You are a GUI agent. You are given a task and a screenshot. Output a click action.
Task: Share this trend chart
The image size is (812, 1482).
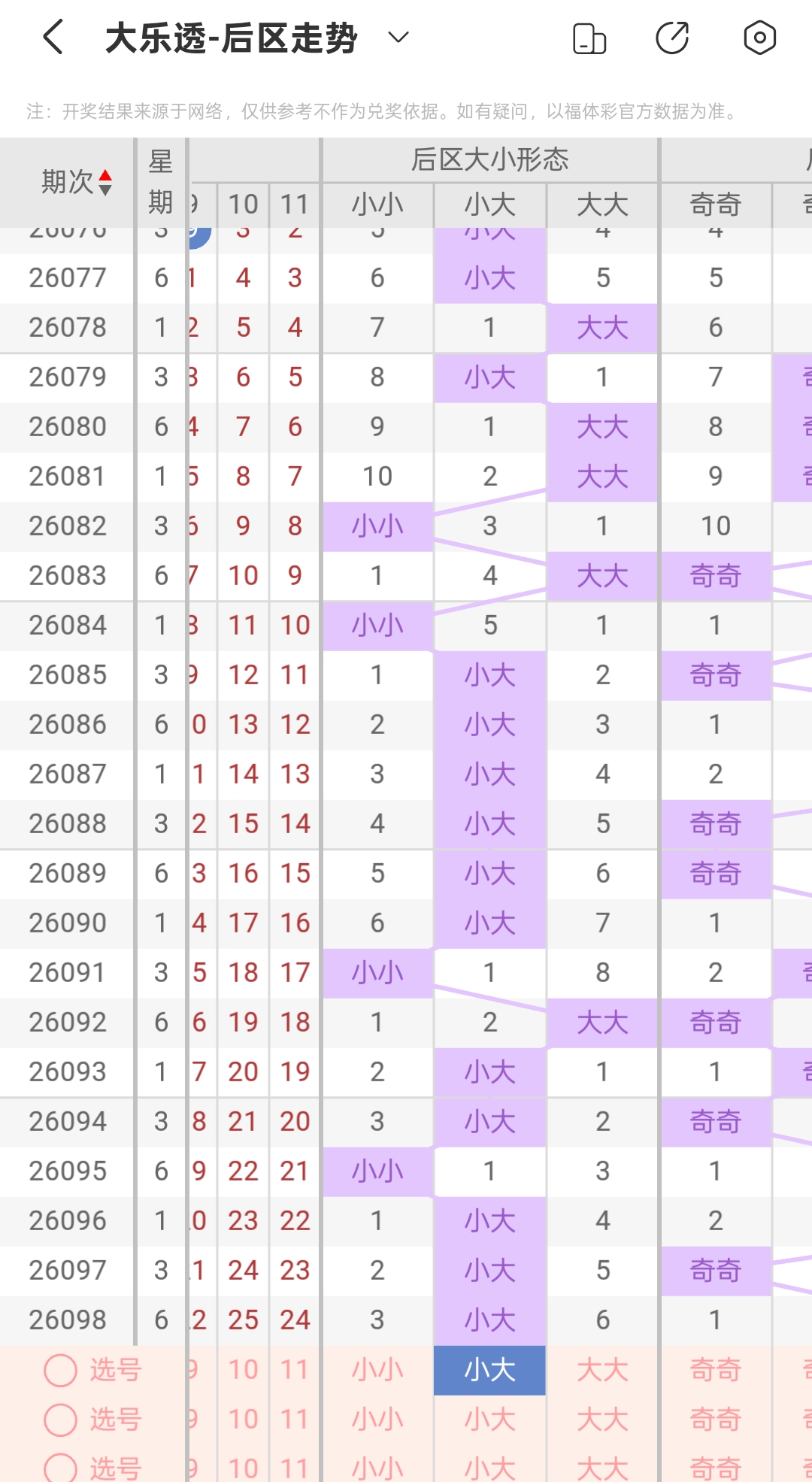[x=672, y=38]
